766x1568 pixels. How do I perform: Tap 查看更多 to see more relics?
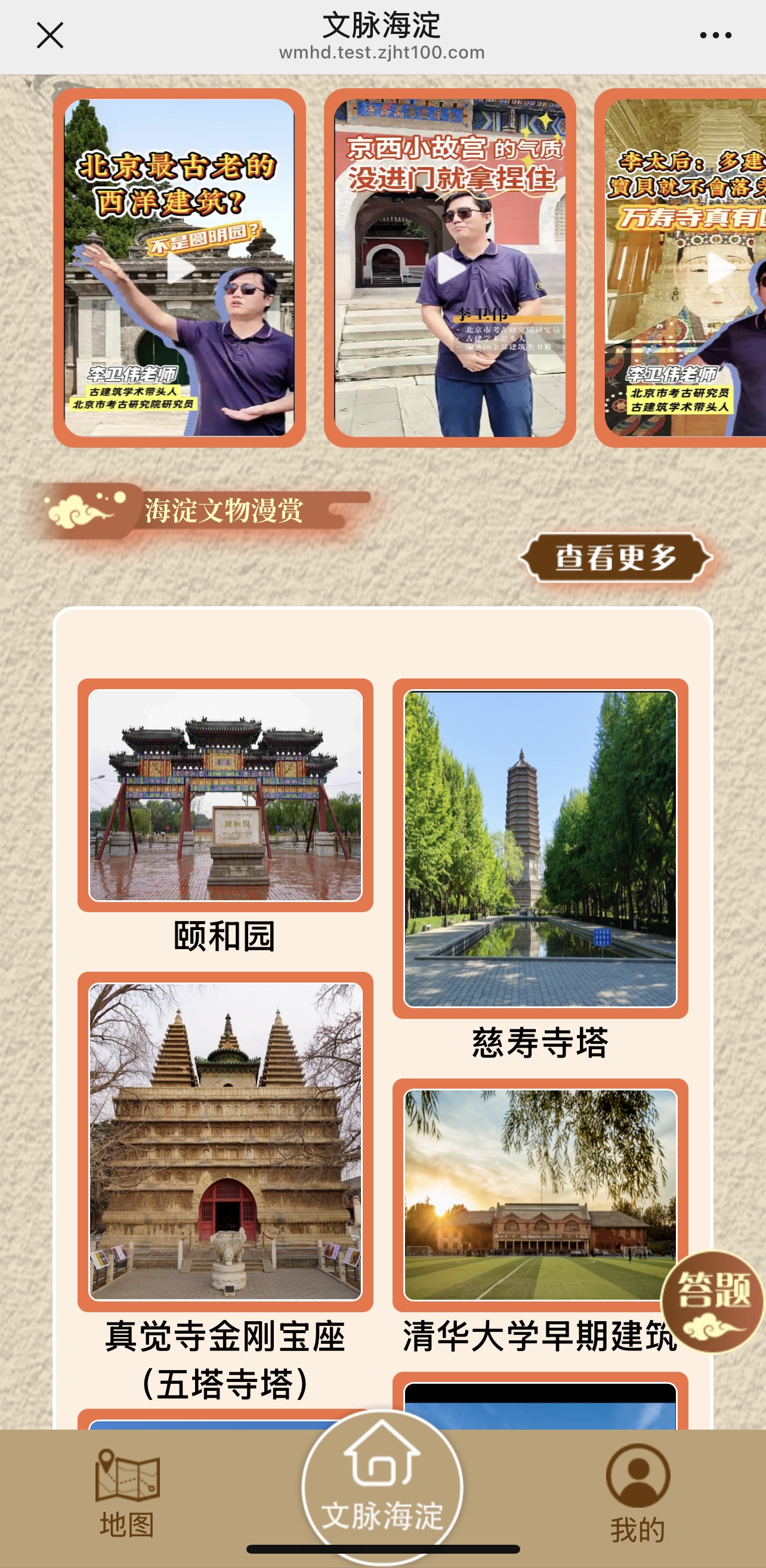tap(616, 557)
